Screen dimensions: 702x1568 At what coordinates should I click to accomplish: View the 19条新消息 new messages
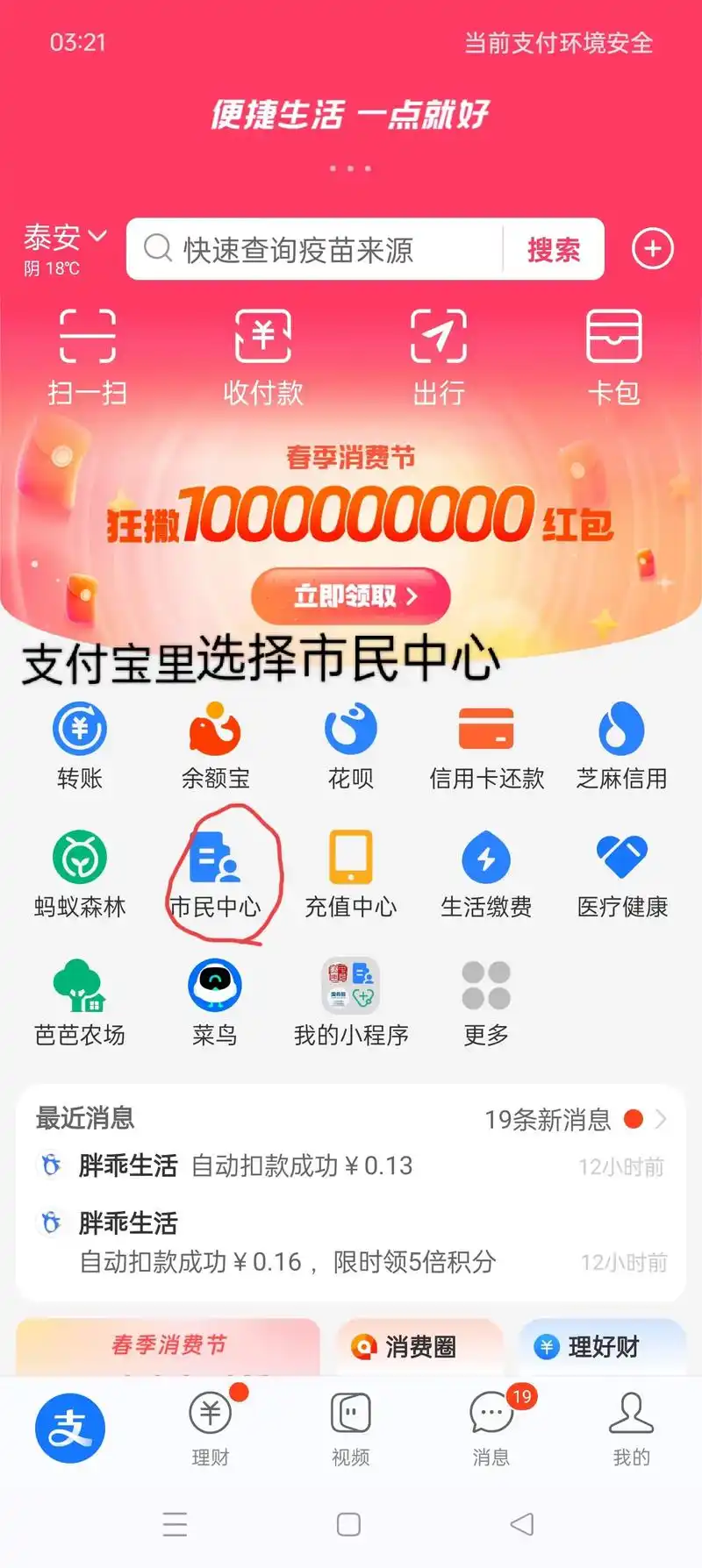click(x=570, y=1119)
